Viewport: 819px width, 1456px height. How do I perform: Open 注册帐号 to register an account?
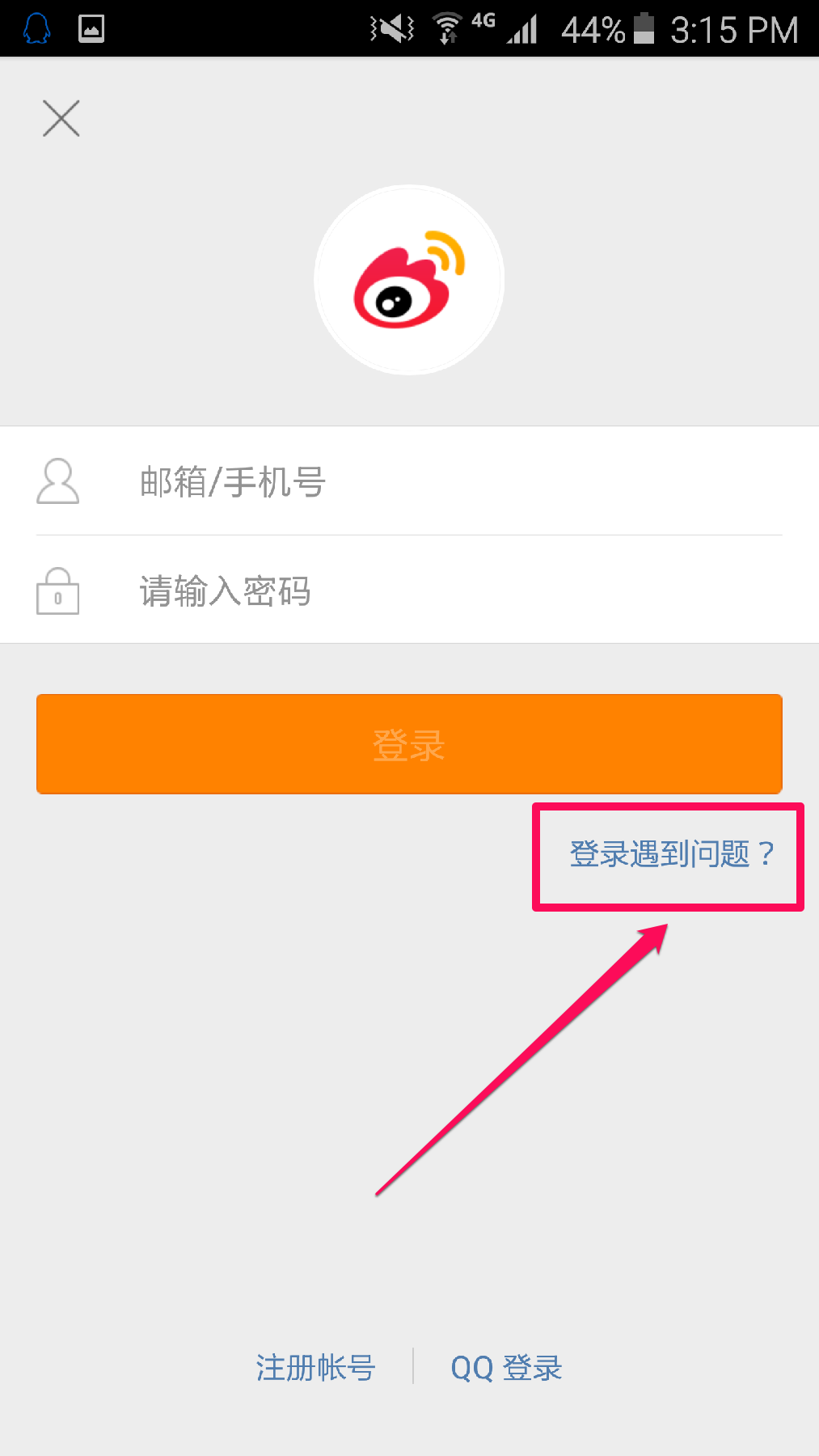pos(315,1368)
